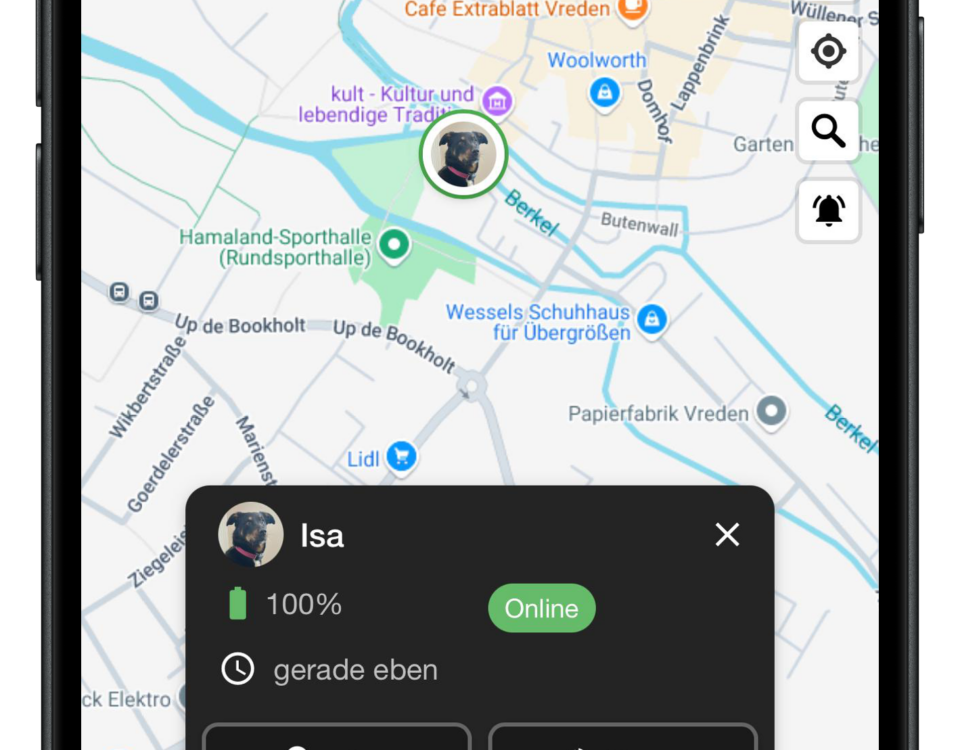Tap Isa's dog photo marker on map
960x750 pixels.
(x=463, y=154)
